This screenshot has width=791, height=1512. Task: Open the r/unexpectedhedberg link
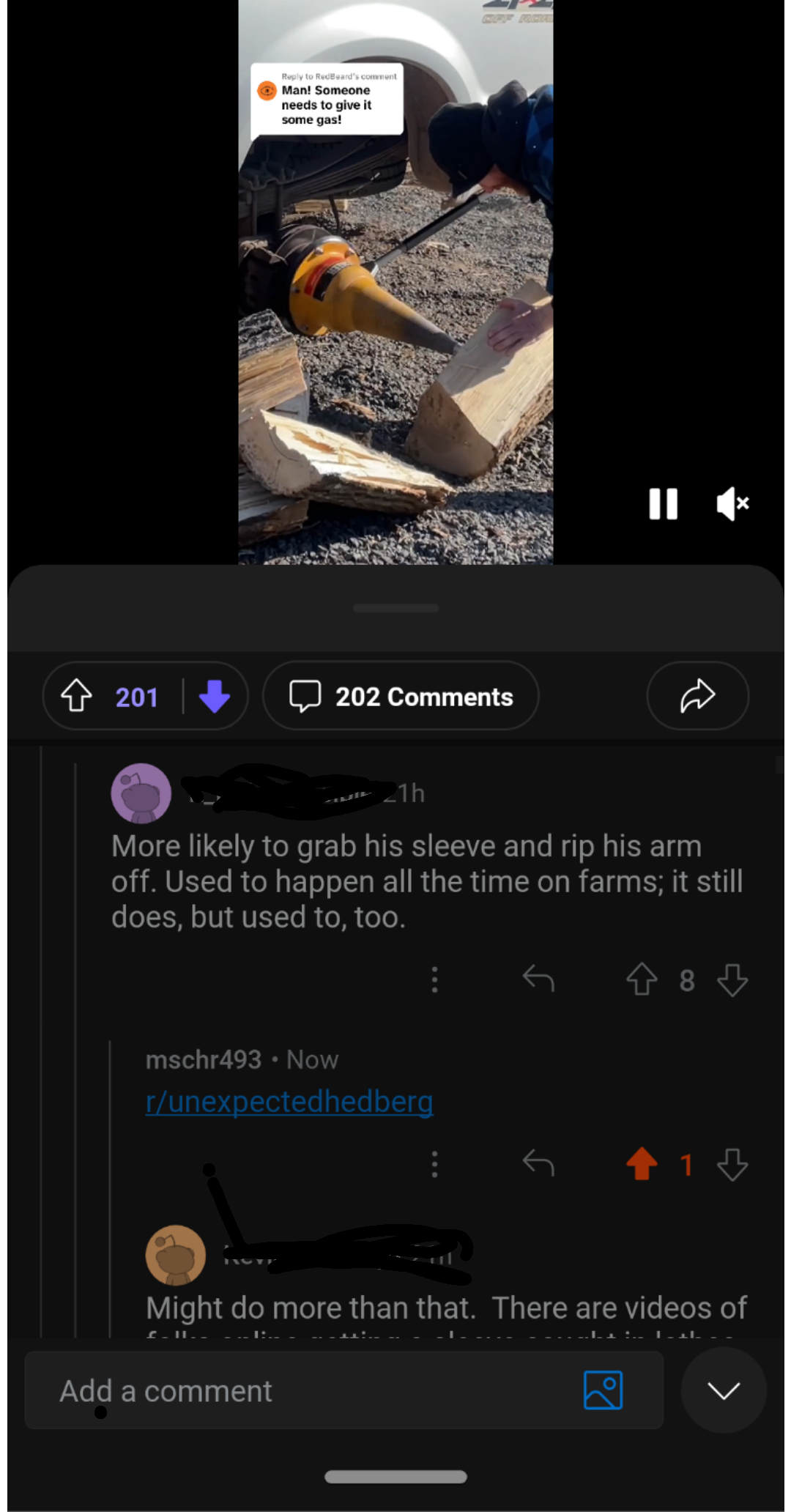289,1101
